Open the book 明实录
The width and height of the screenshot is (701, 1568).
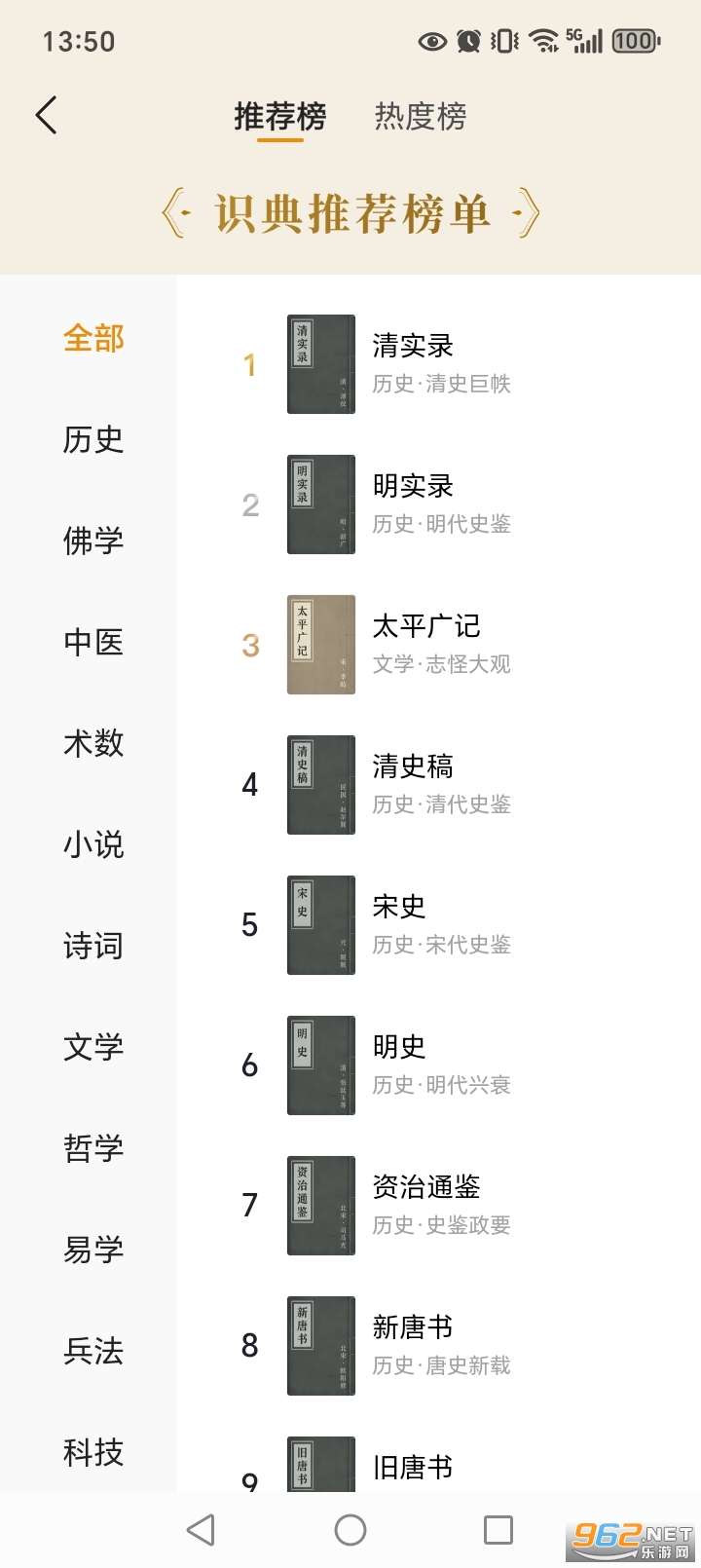[x=413, y=504]
